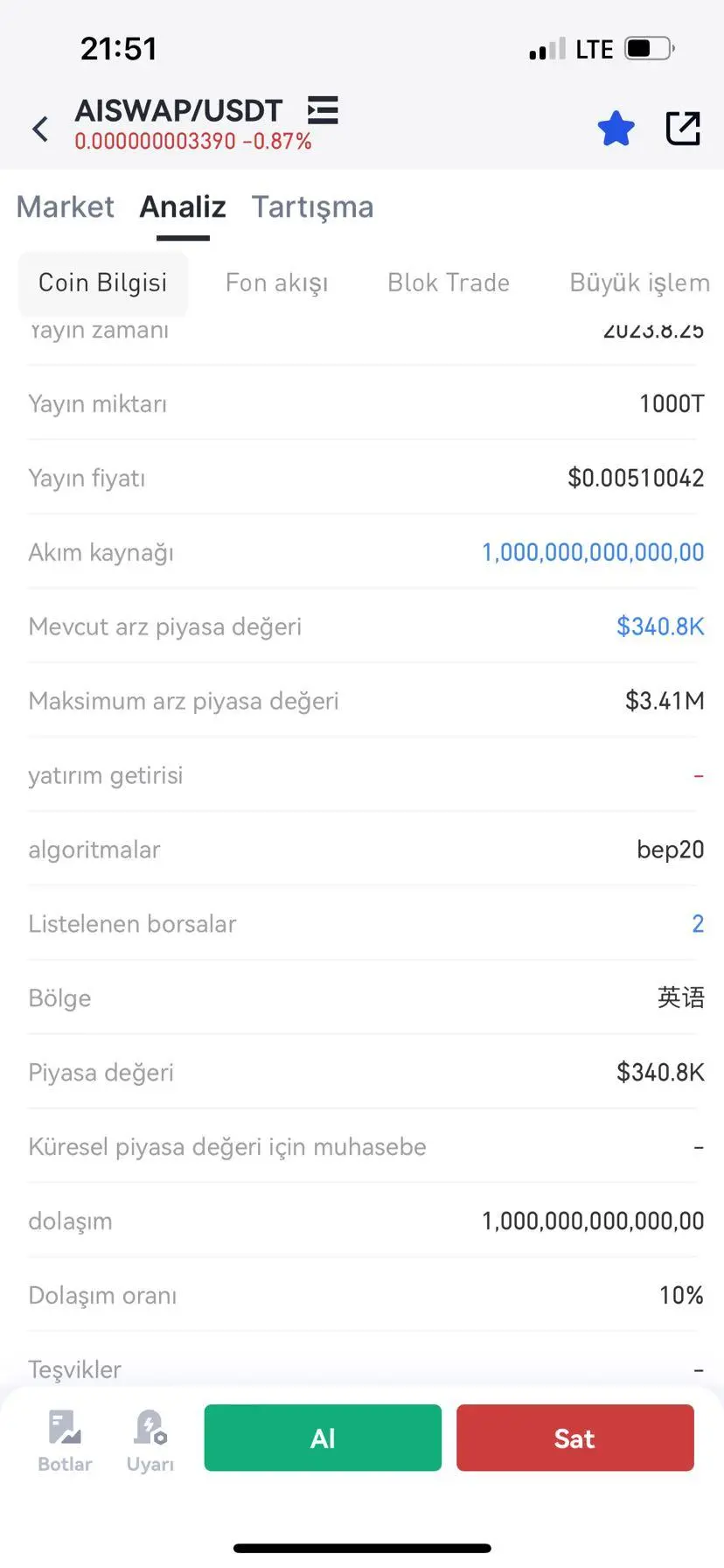Open the Büyük işlem sub-tab
Screen dimensions: 724x1568
tap(639, 283)
